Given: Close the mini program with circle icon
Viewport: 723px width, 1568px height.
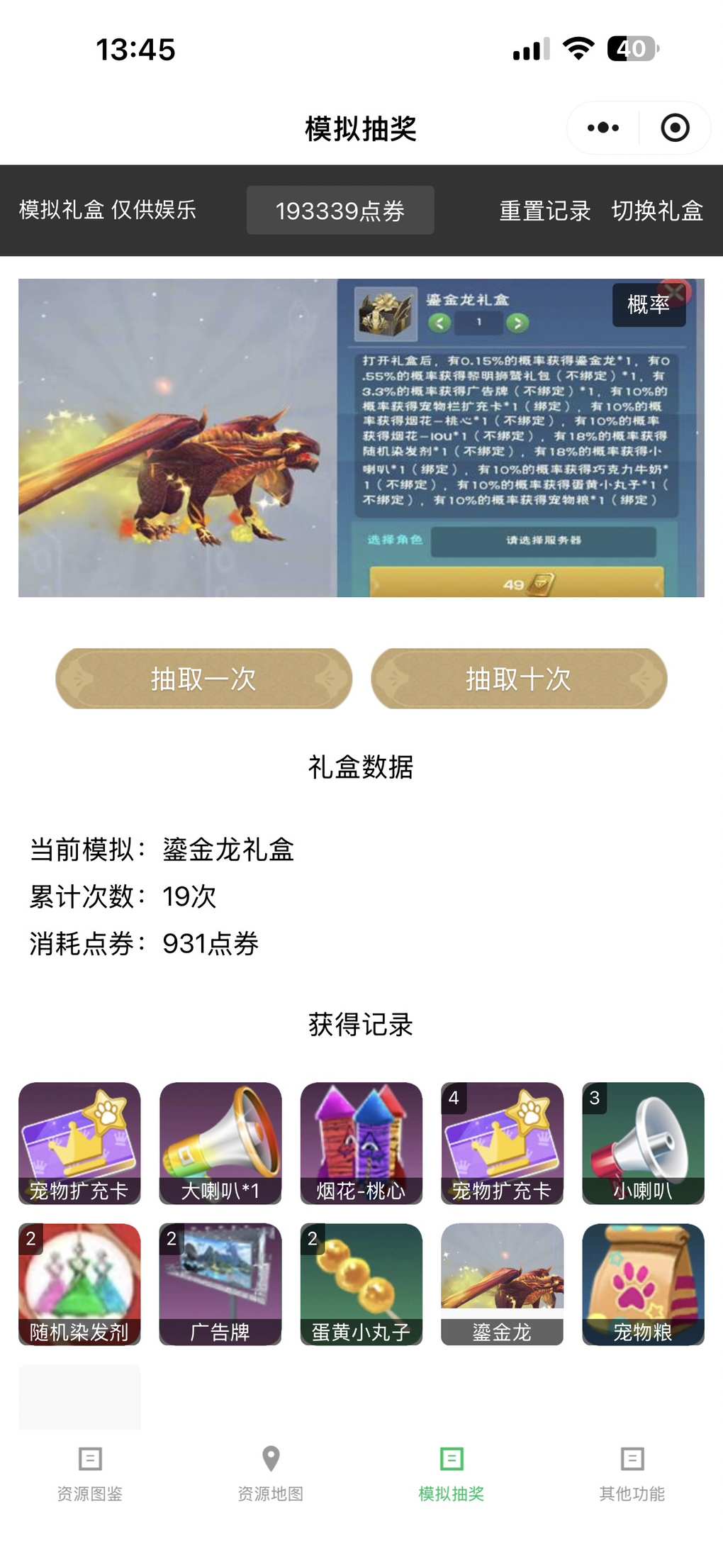Looking at the screenshot, I should [x=675, y=128].
